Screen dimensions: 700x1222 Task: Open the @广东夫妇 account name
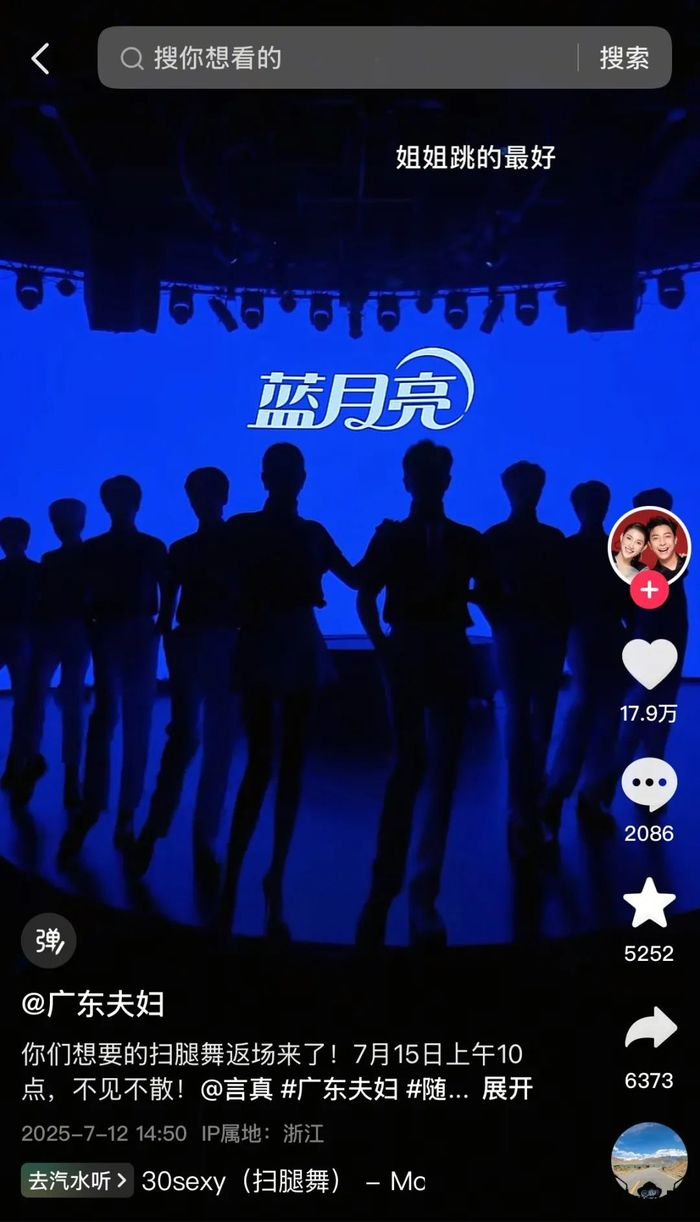93,1004
